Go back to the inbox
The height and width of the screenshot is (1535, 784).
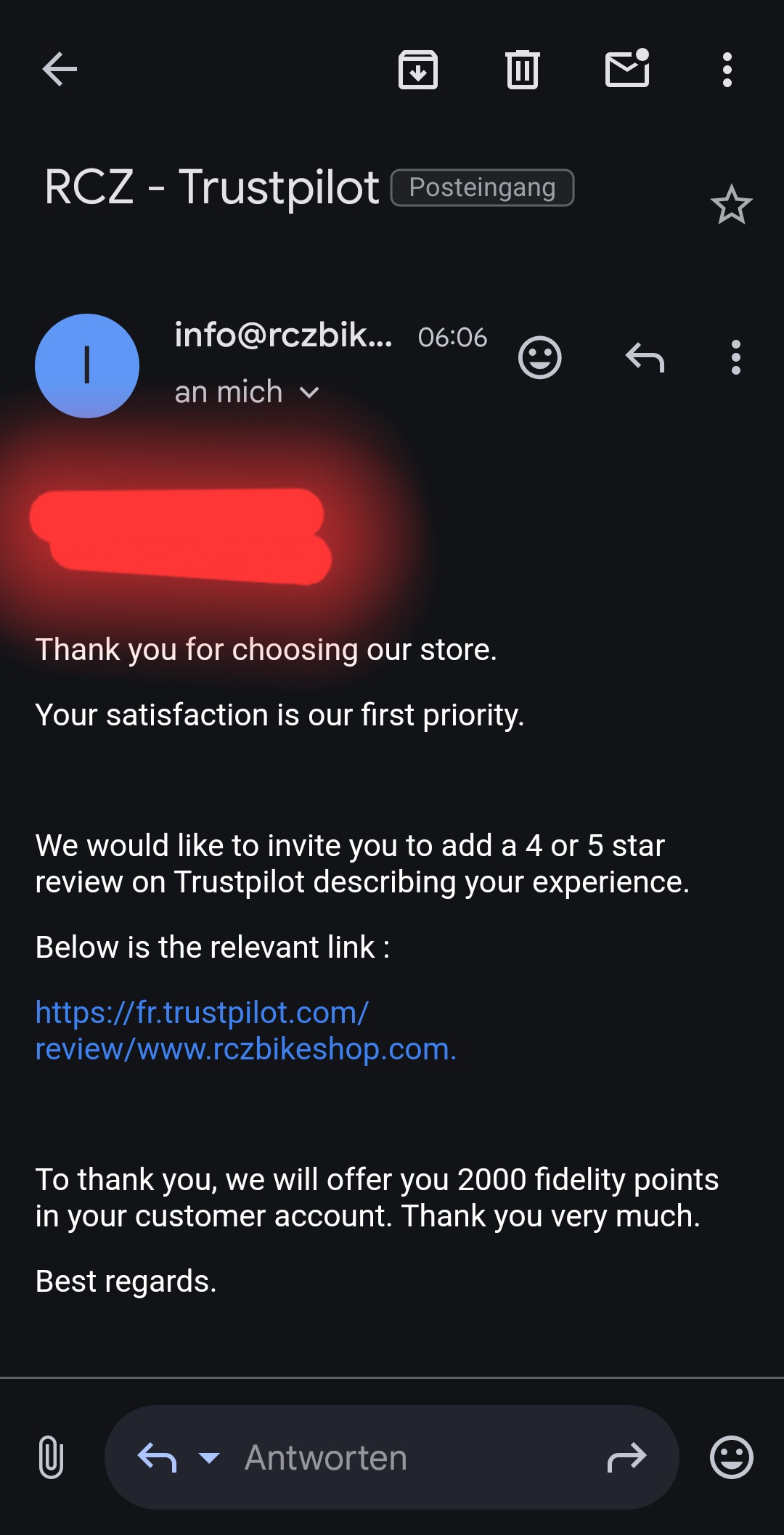pyautogui.click(x=60, y=70)
